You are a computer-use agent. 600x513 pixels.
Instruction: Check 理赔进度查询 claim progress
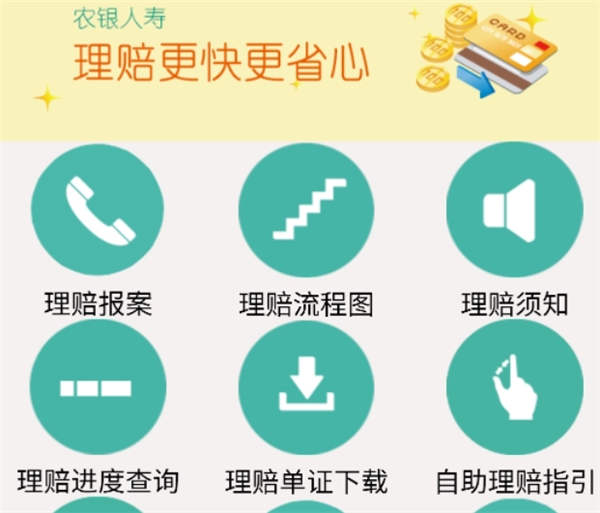[97, 387]
